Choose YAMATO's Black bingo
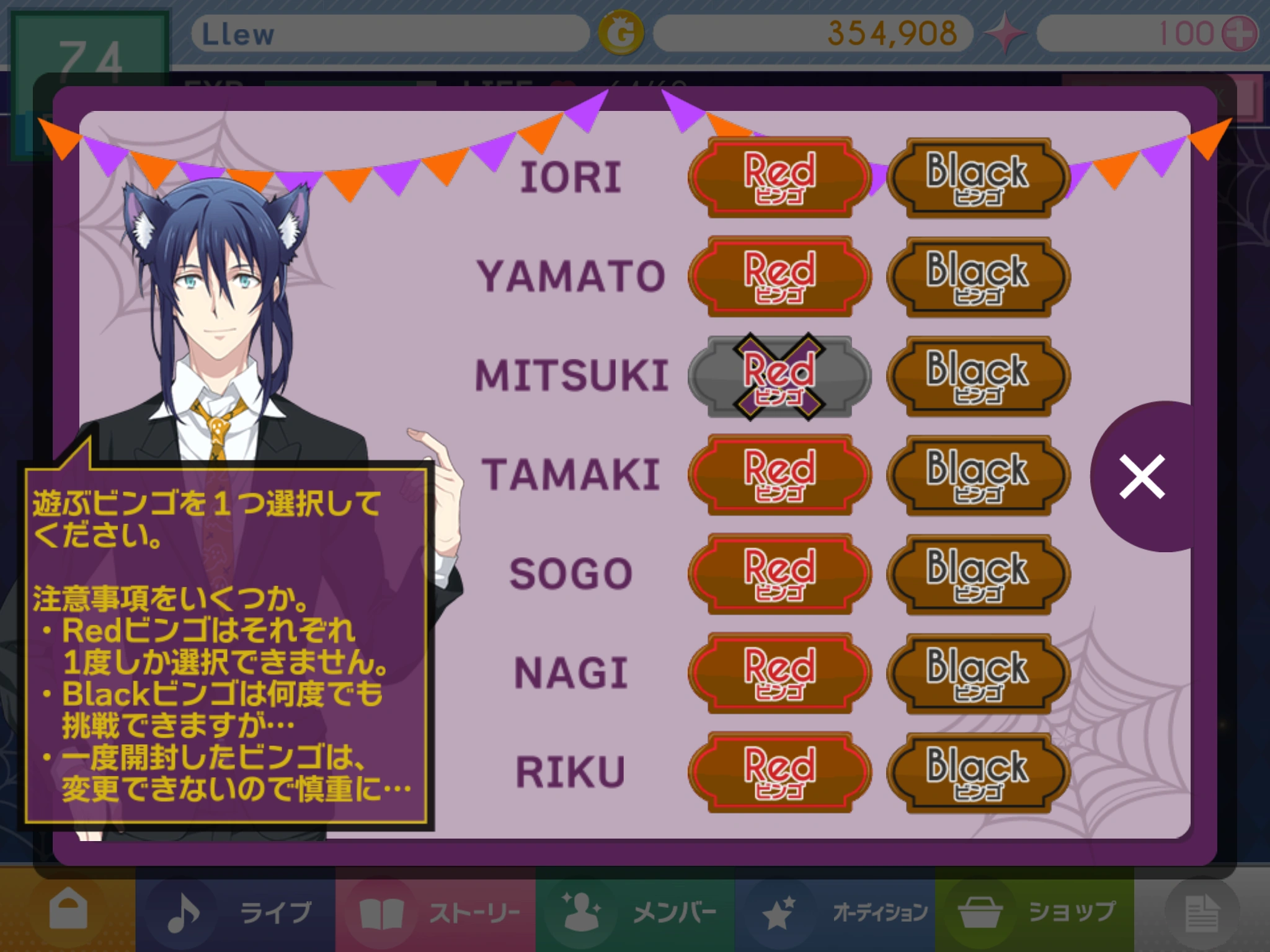Image resolution: width=1270 pixels, height=952 pixels. (x=978, y=276)
